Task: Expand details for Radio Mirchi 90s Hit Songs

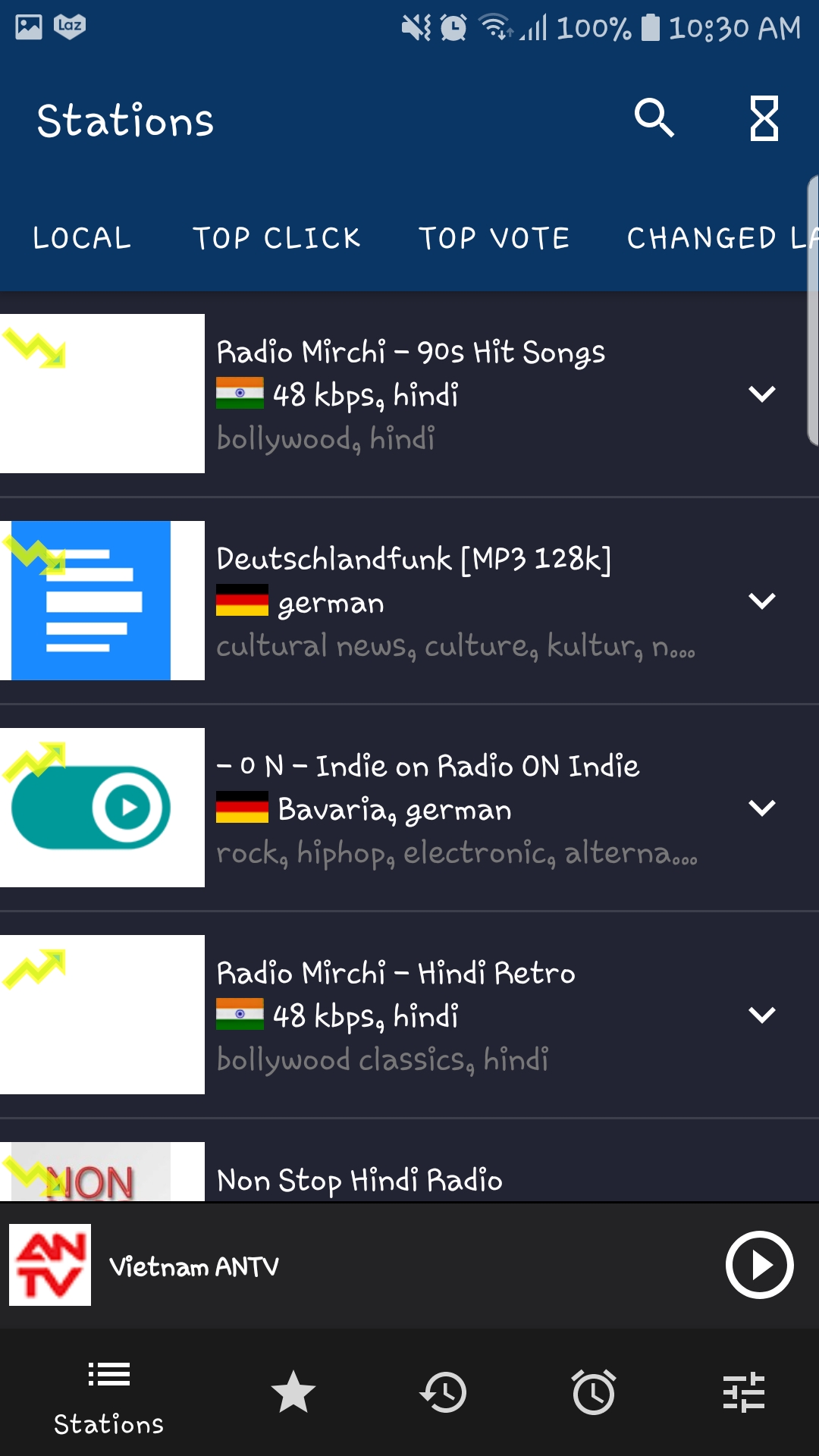Action: (x=763, y=394)
